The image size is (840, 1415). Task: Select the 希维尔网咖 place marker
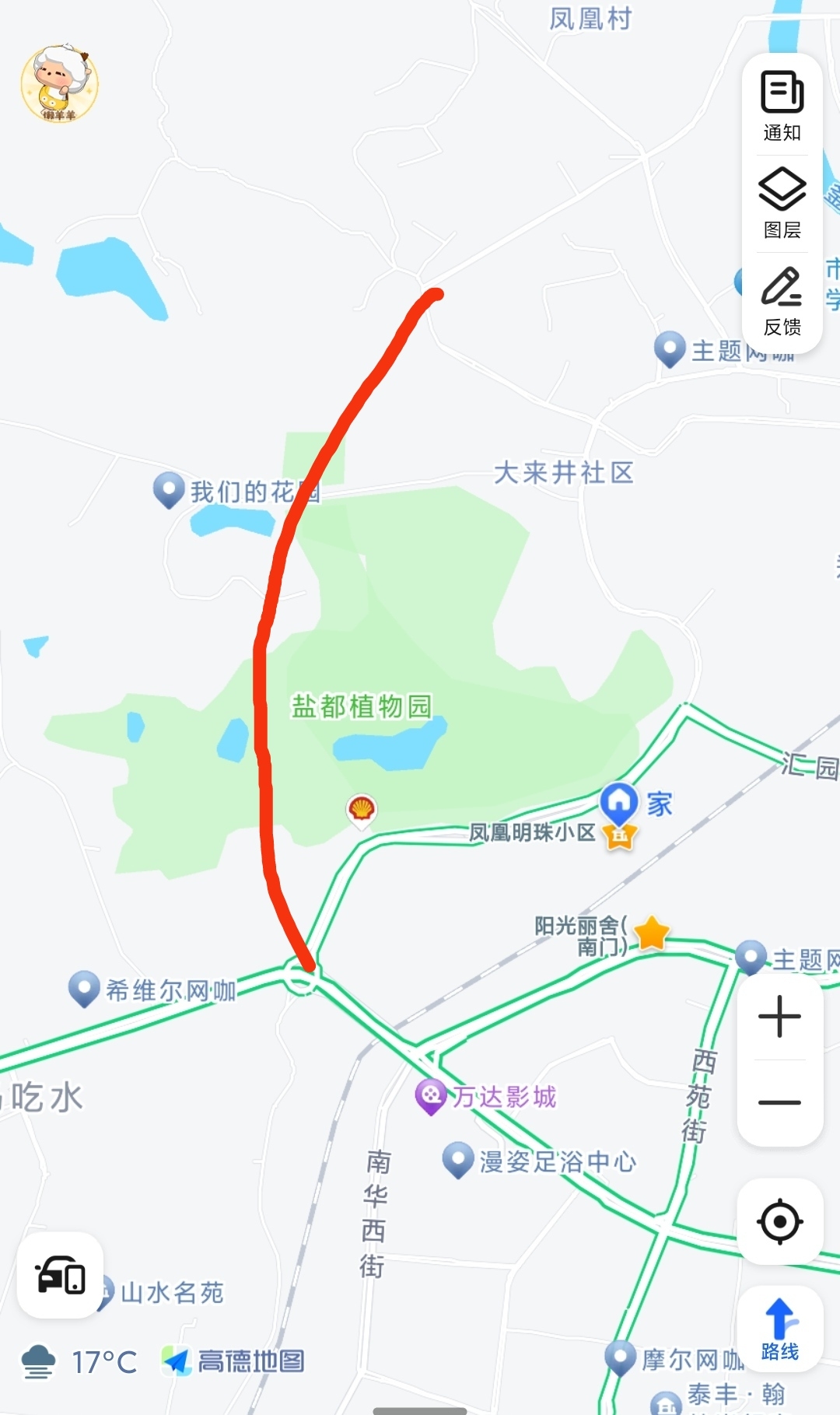[84, 989]
